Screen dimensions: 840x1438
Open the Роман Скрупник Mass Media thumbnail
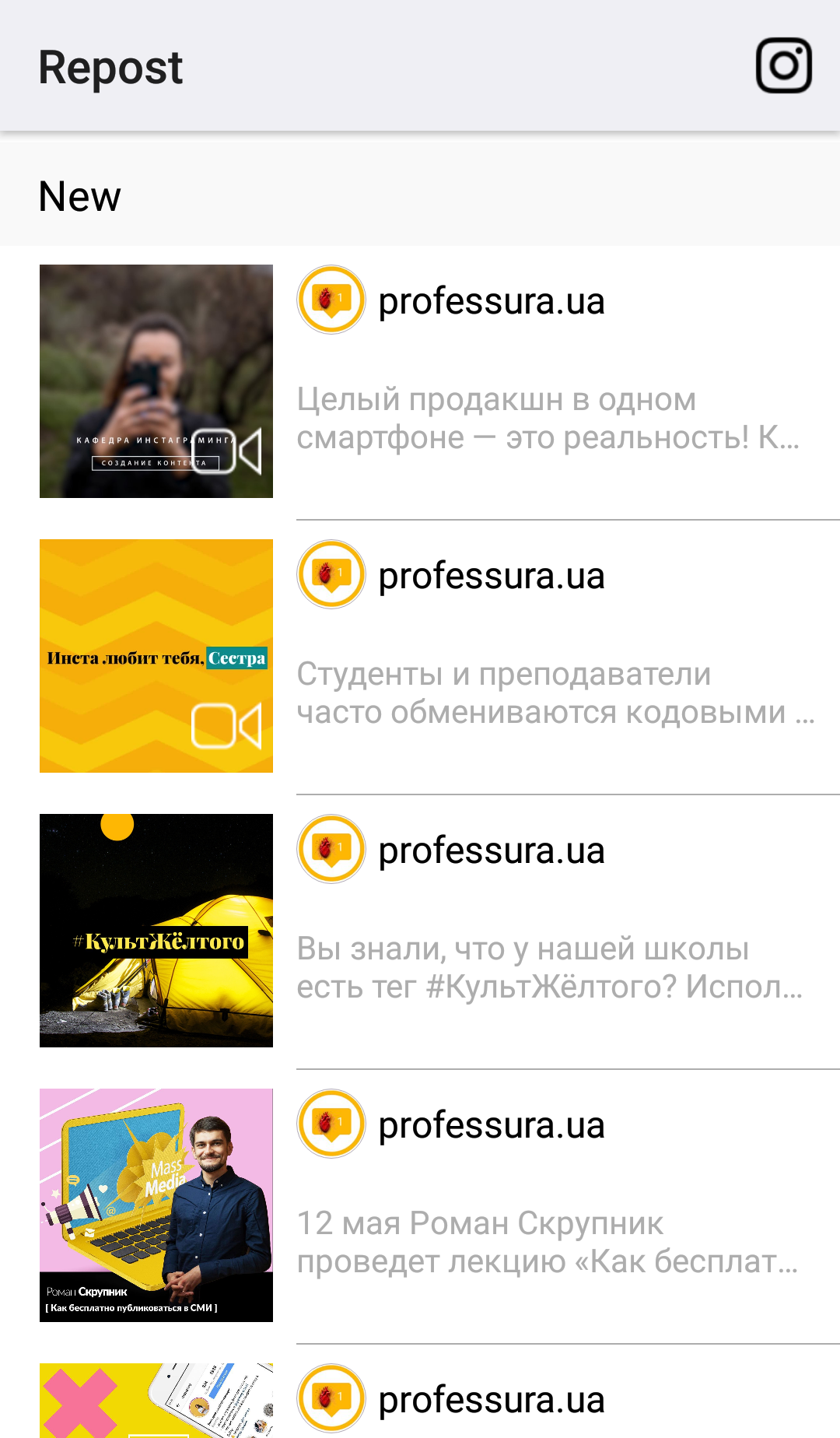coord(156,1205)
